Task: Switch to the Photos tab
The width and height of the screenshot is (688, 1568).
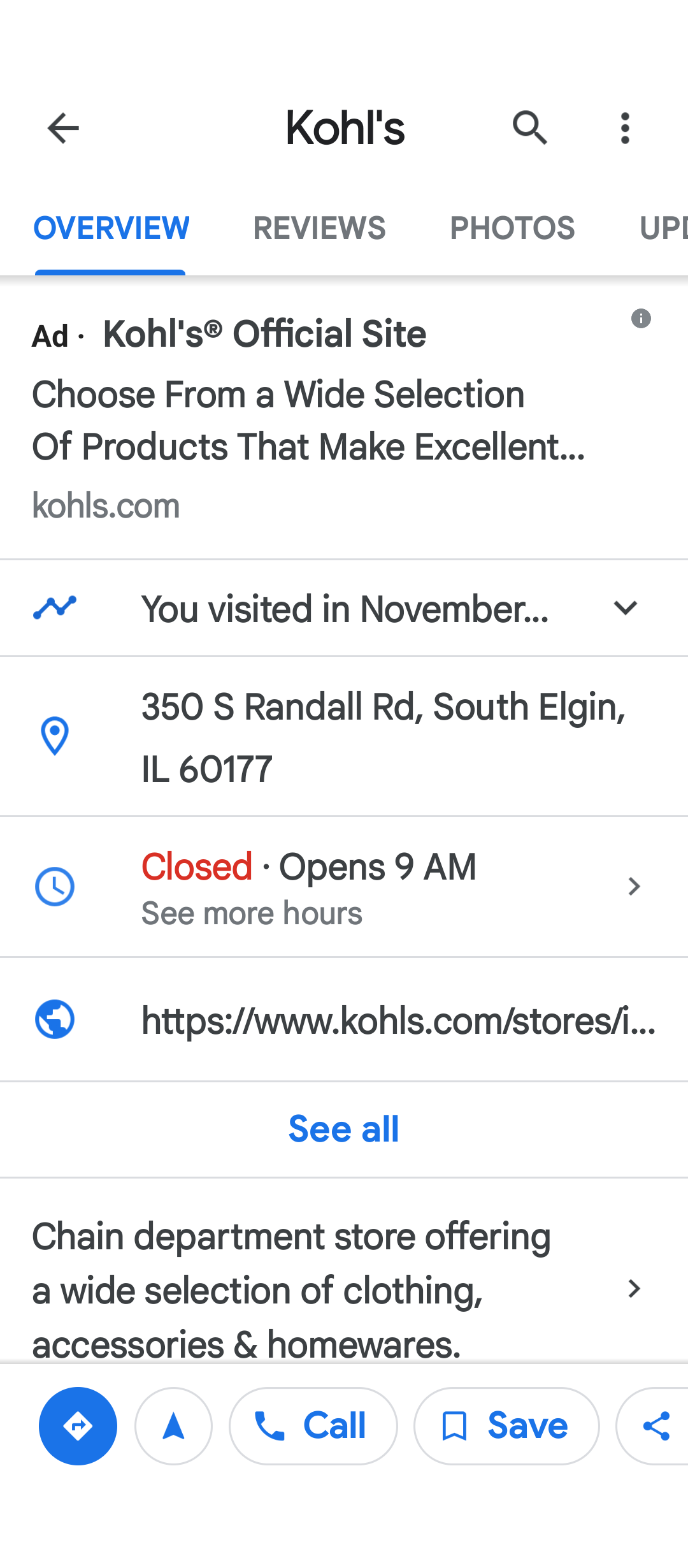Action: click(x=512, y=228)
